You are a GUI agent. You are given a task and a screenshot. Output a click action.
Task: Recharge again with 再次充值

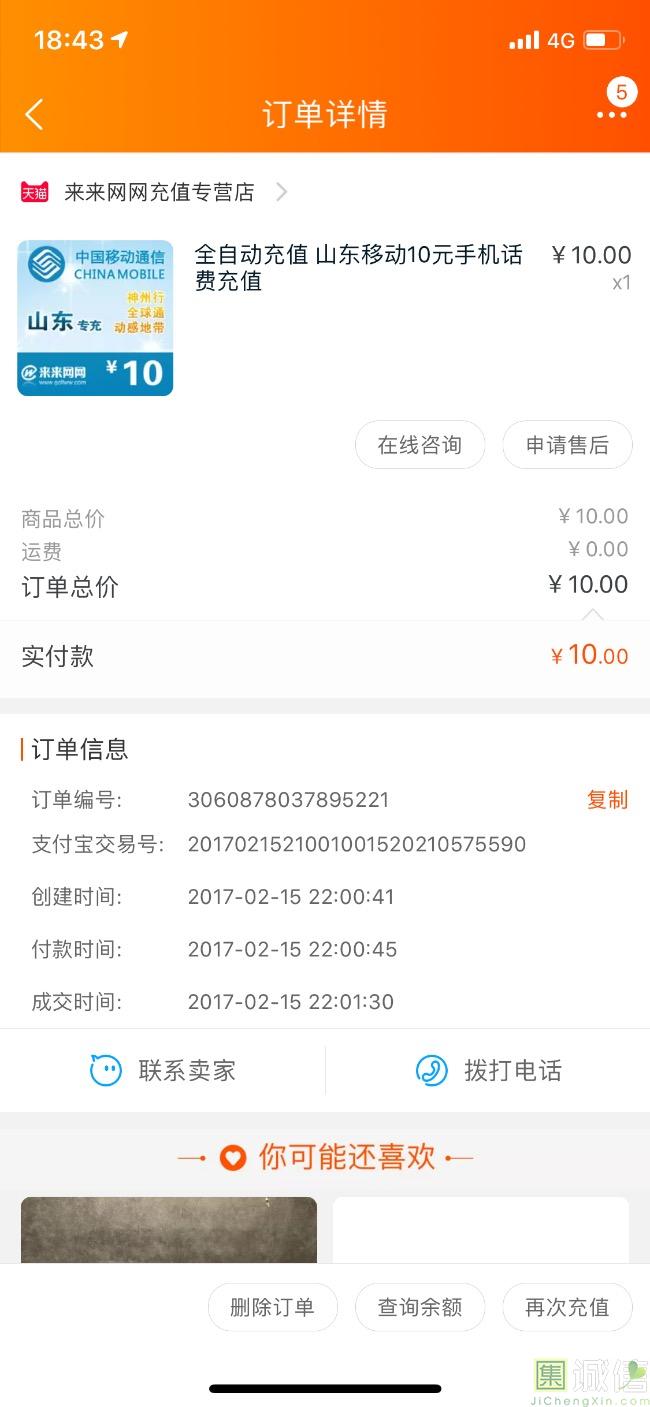(x=567, y=1307)
